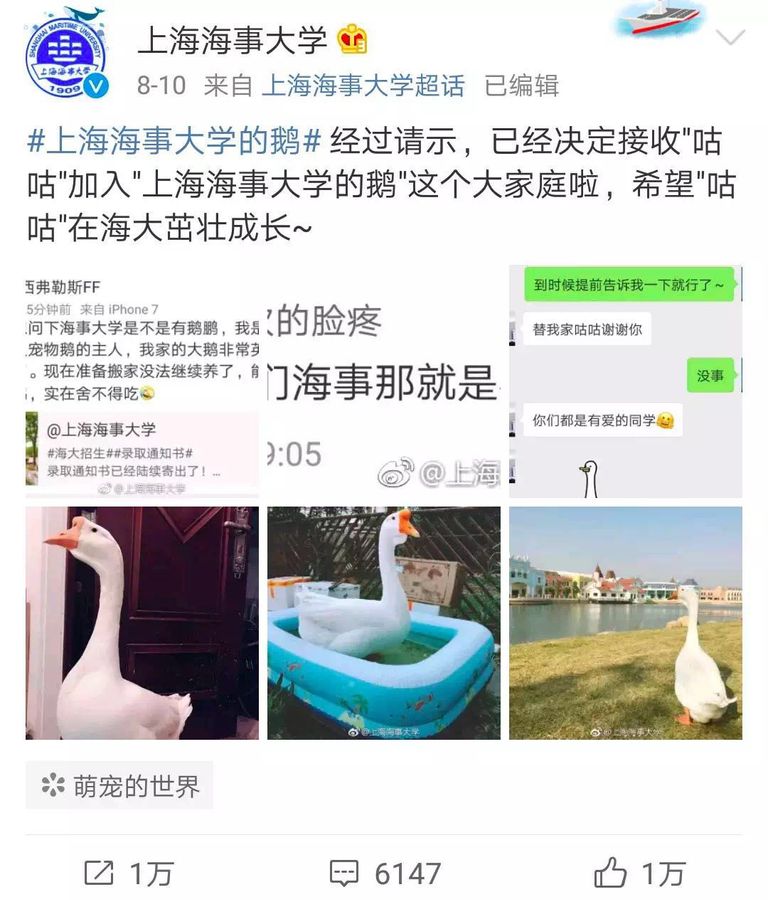View the goose in inflatable pool photo
The height and width of the screenshot is (900, 768).
pyautogui.click(x=384, y=623)
